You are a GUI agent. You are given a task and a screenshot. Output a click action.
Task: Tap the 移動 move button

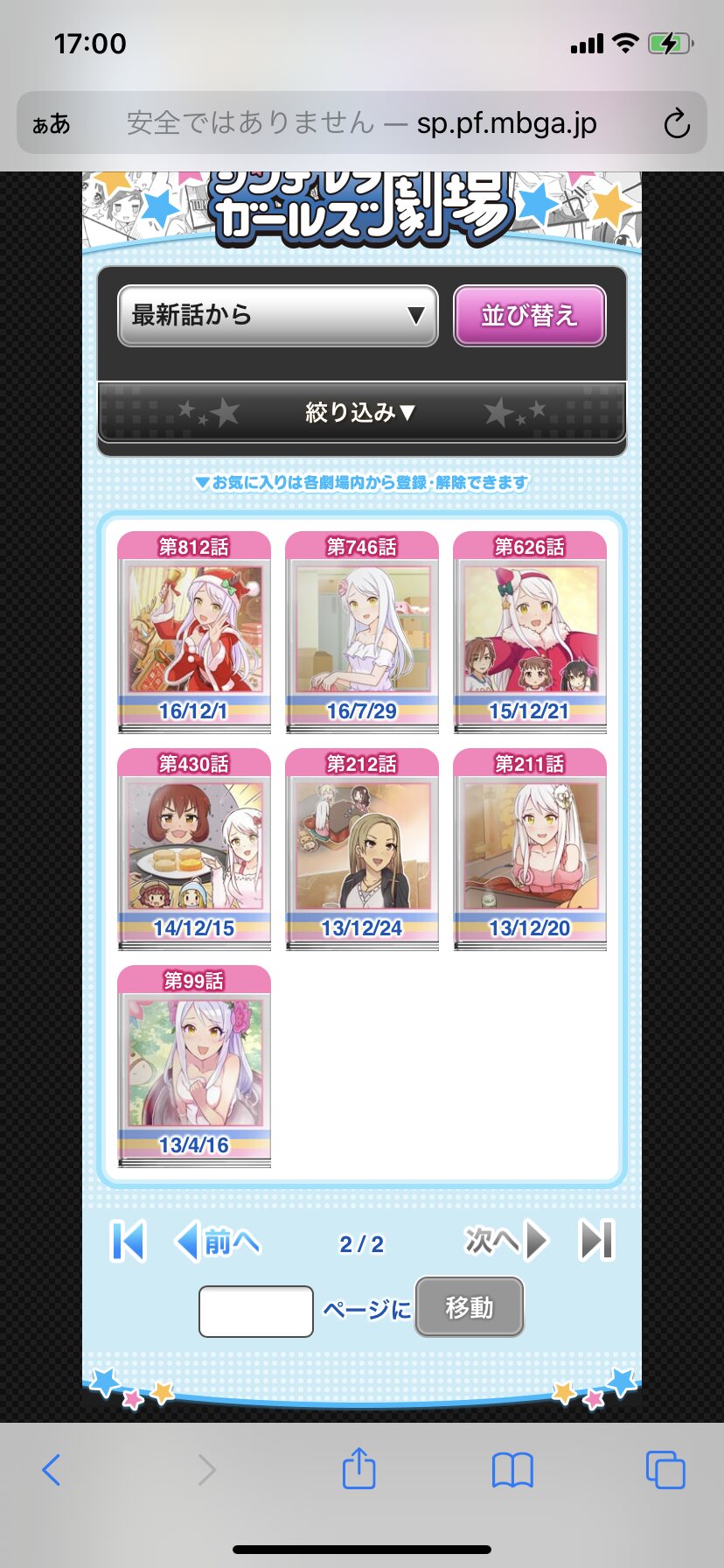coord(470,1307)
